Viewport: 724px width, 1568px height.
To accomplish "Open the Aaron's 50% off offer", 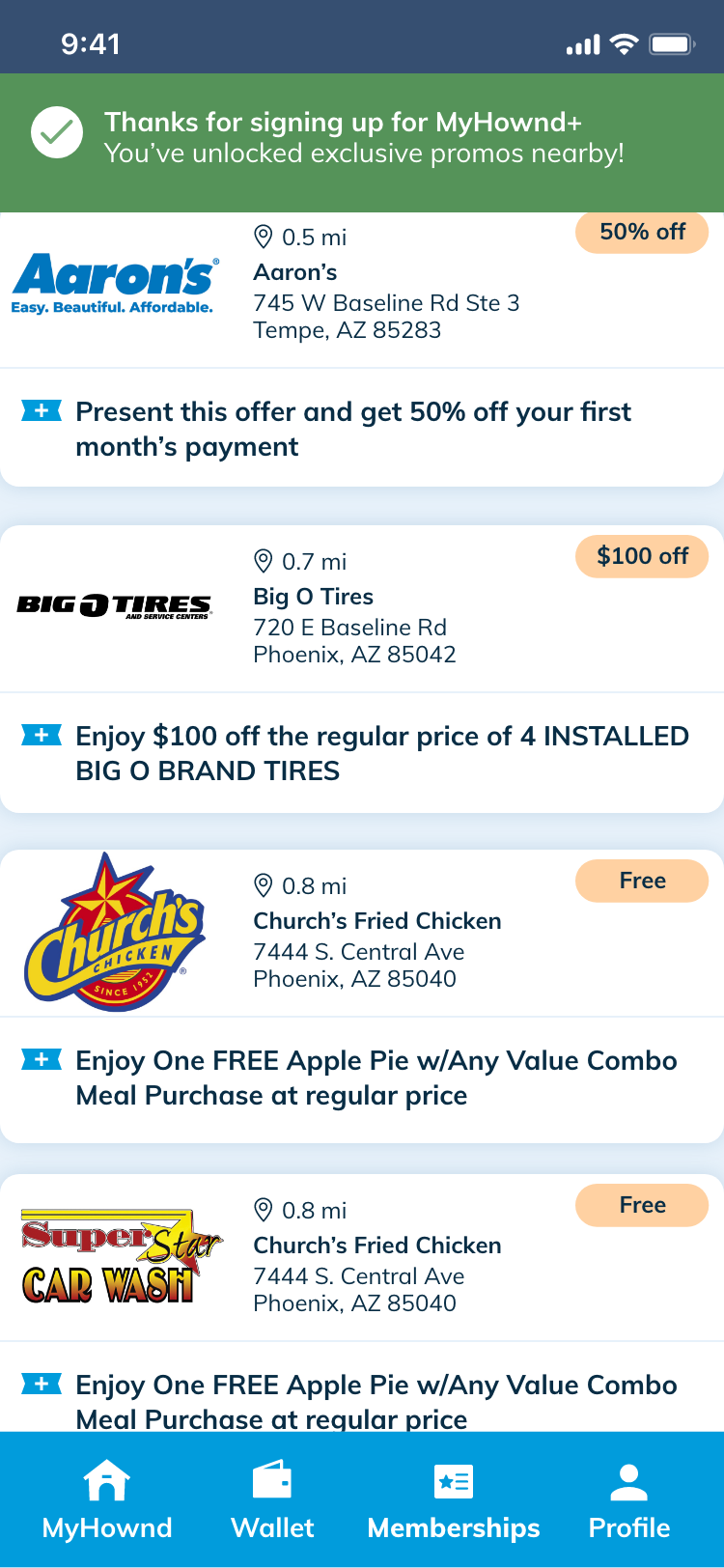I will pos(362,348).
